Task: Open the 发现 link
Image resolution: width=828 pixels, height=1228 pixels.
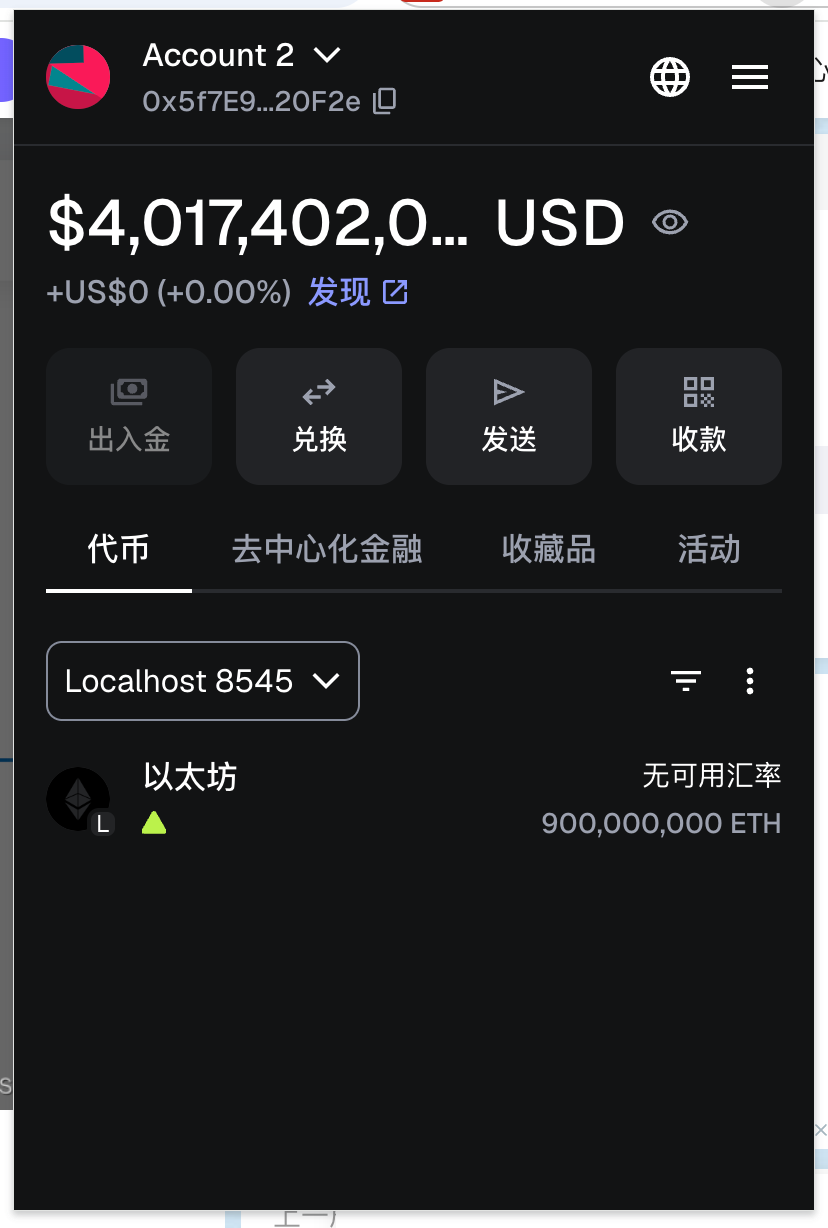Action: point(358,292)
